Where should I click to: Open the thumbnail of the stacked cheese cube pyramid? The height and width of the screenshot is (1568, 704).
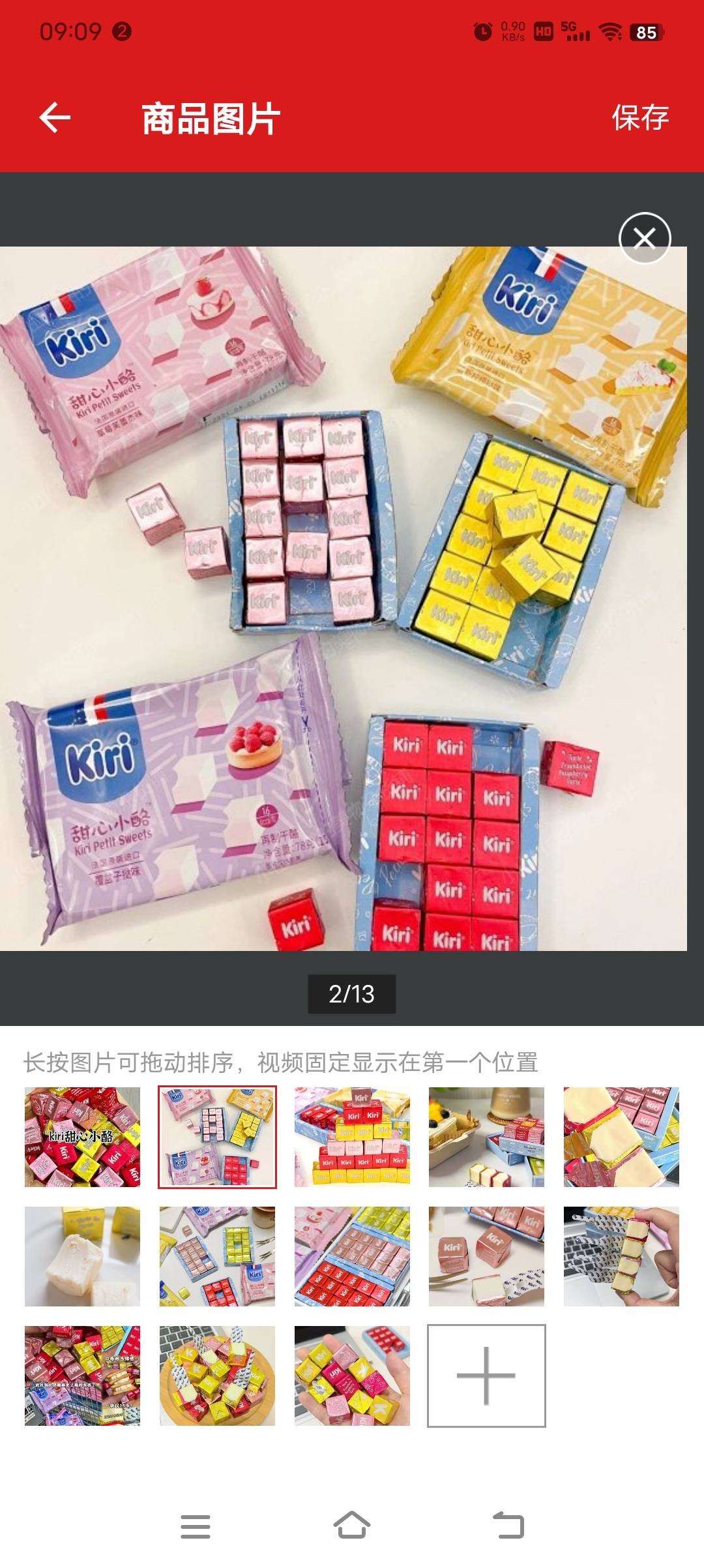[352, 1137]
